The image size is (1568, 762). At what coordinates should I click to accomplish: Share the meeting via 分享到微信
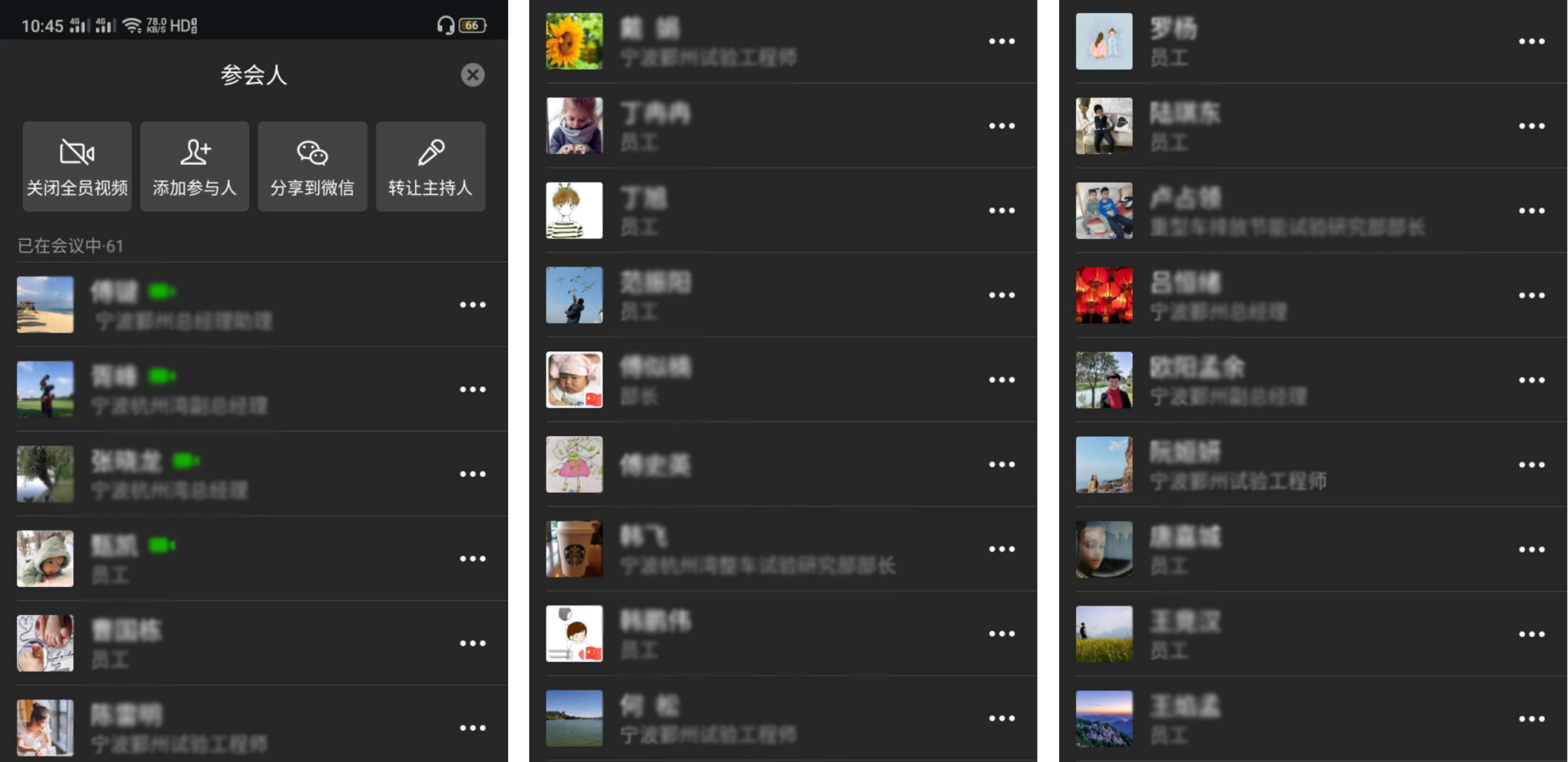pyautogui.click(x=312, y=167)
